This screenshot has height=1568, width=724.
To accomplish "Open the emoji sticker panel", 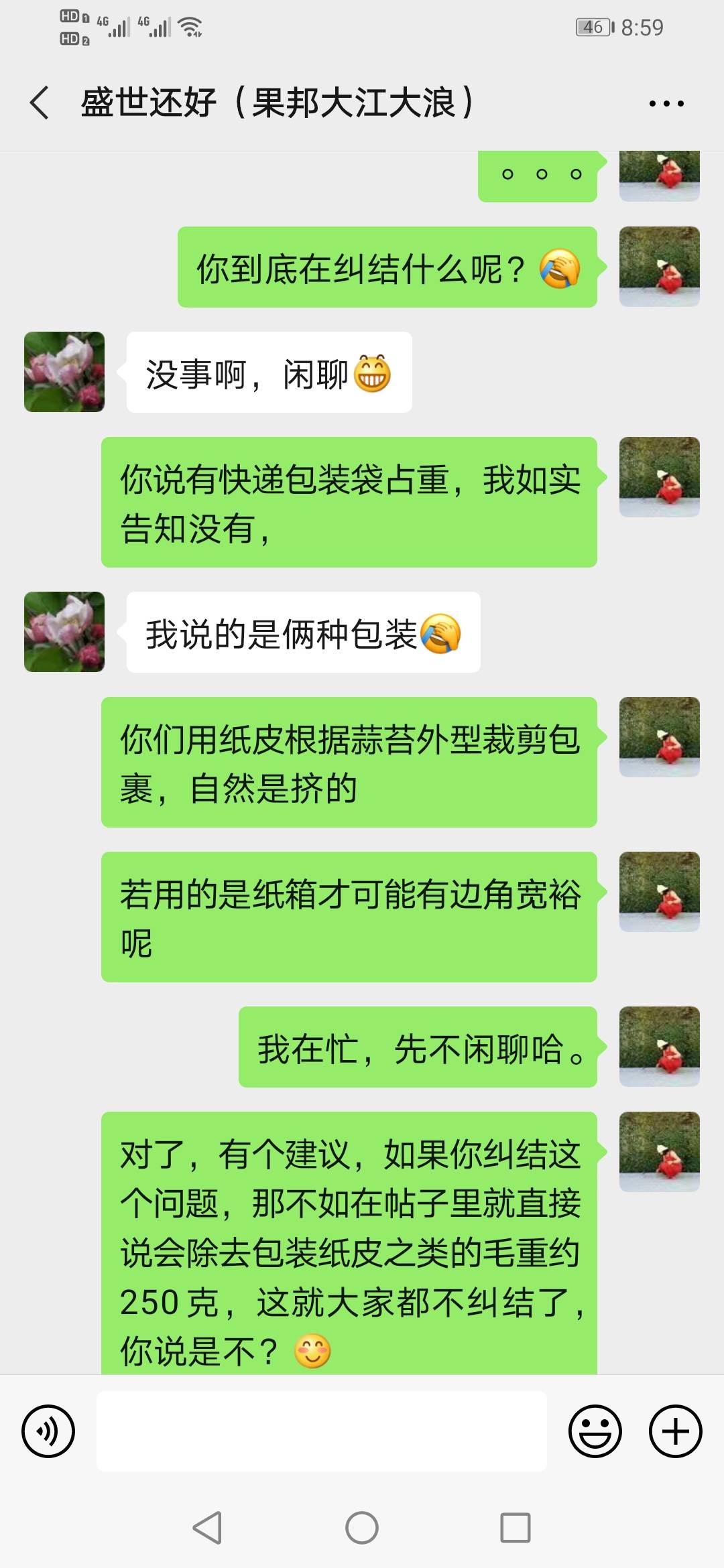I will [x=595, y=1431].
